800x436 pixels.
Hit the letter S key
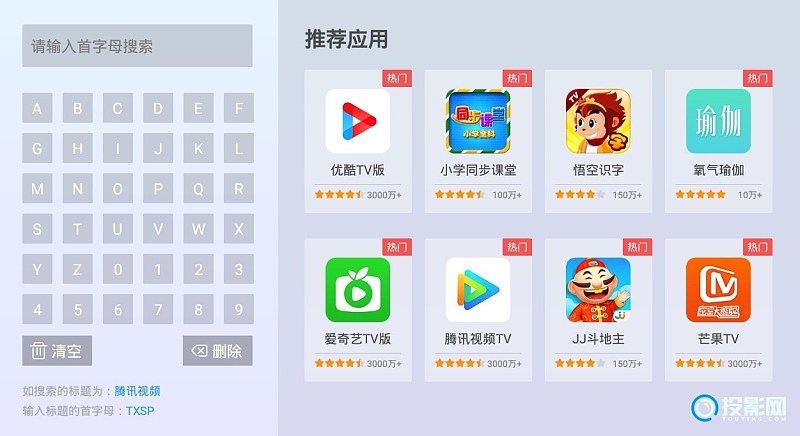37,229
